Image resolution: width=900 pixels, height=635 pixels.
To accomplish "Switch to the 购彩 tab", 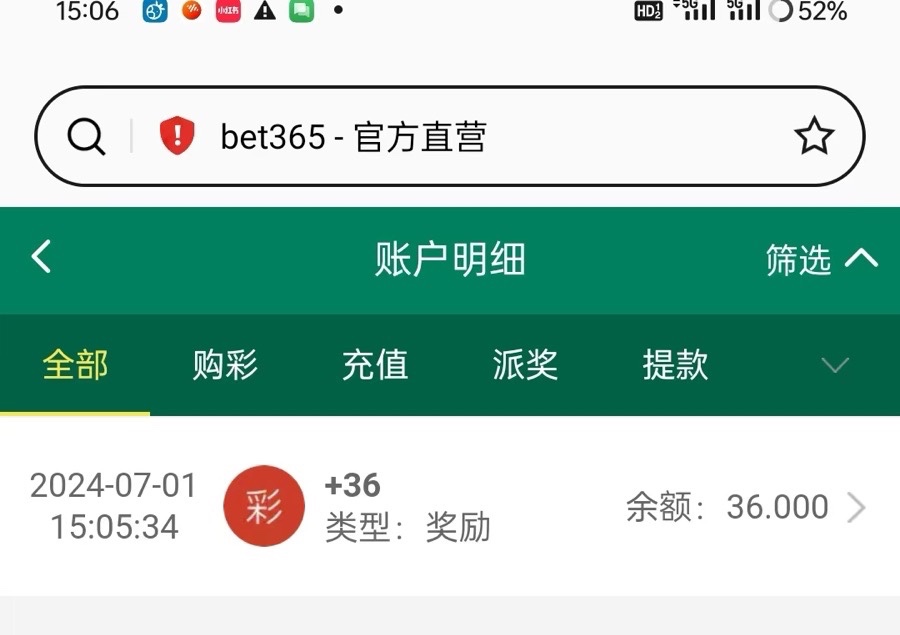I will click(x=225, y=365).
